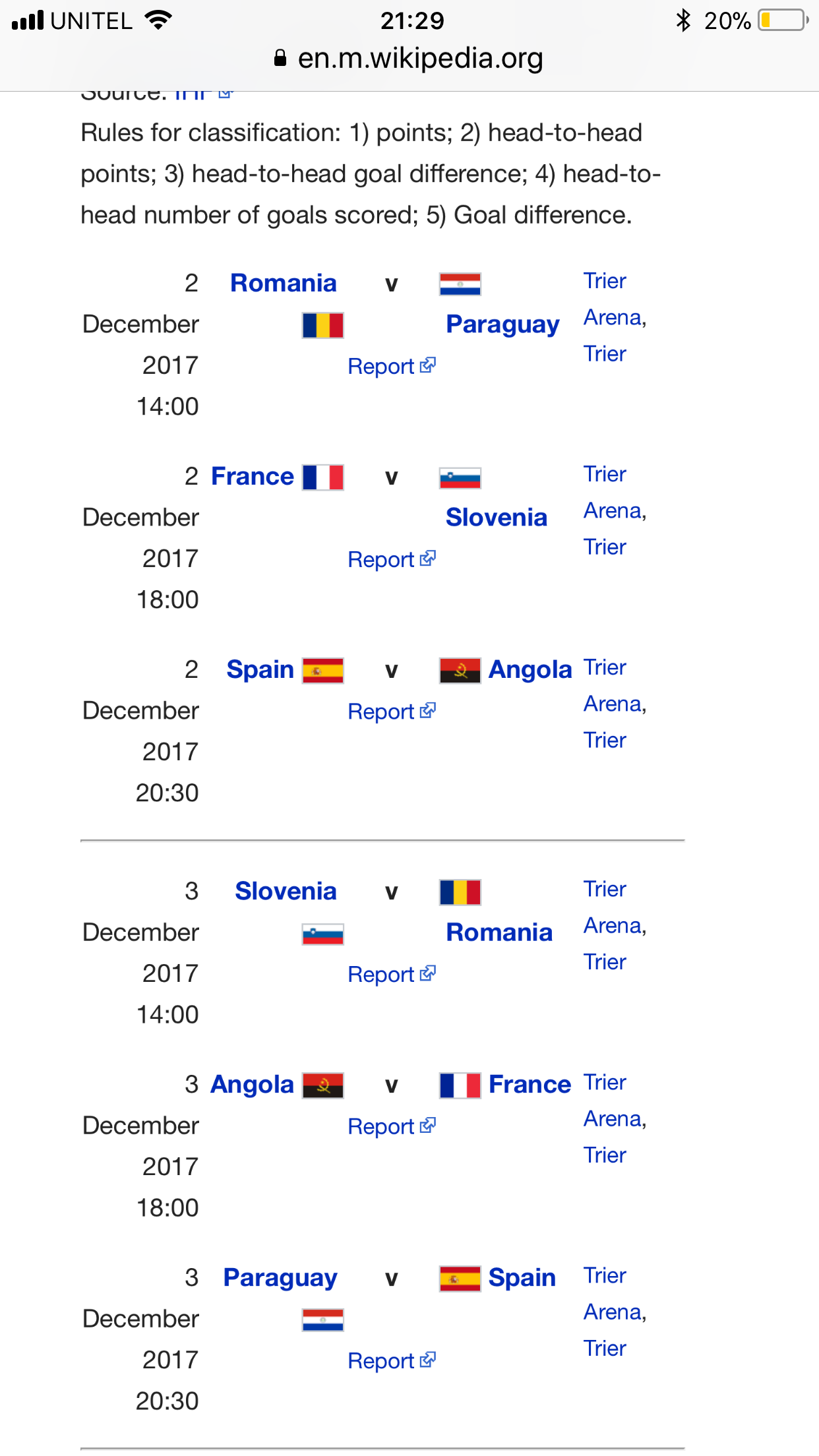Viewport: 819px width, 1456px height.
Task: Open Trier Arena link for Spain v Angola
Action: coord(613,704)
